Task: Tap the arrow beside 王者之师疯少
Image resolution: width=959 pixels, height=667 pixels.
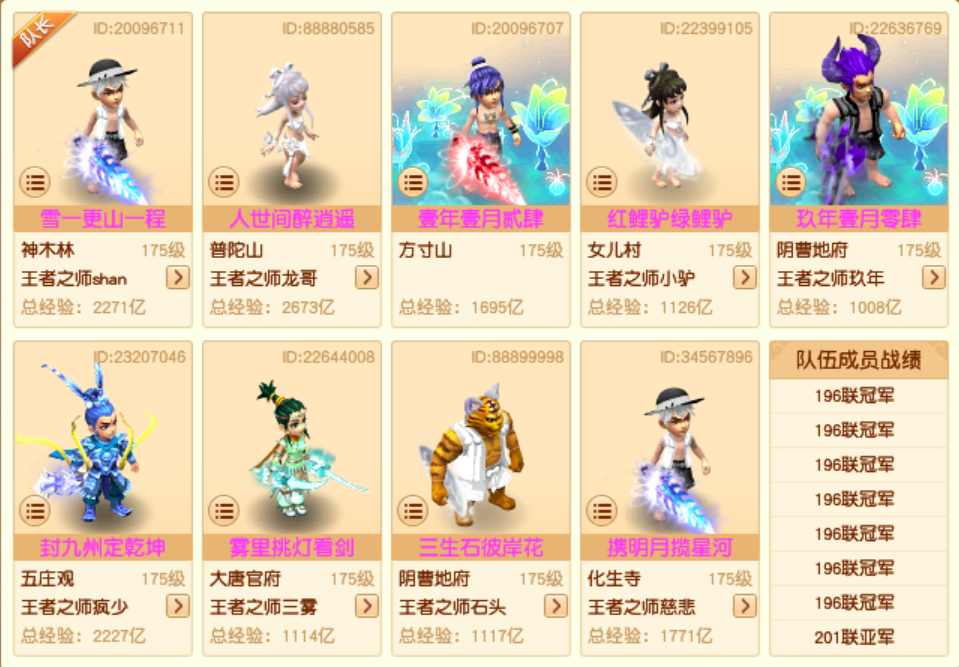Action: [x=178, y=606]
